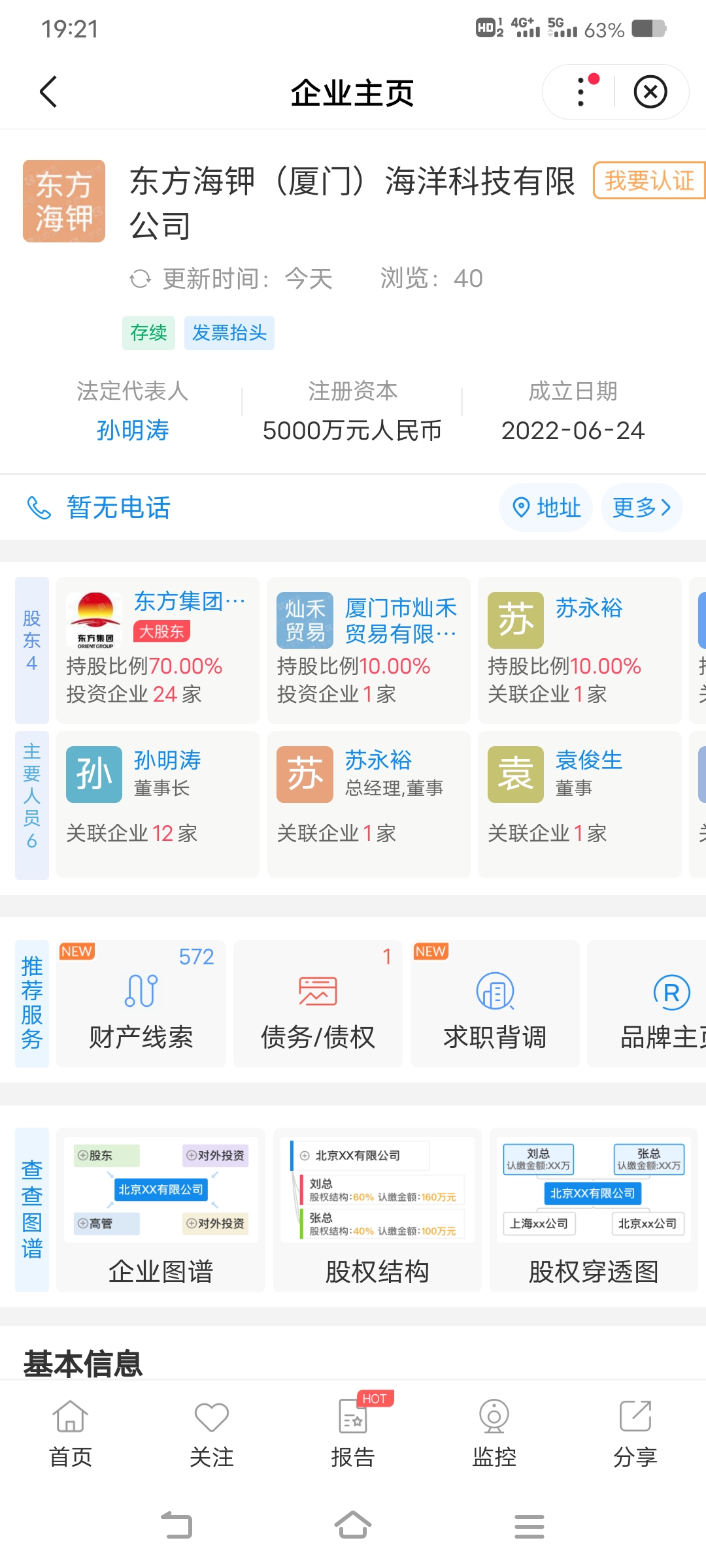706x1568 pixels.
Task: Tap 关注 to follow this company
Action: click(x=212, y=1434)
